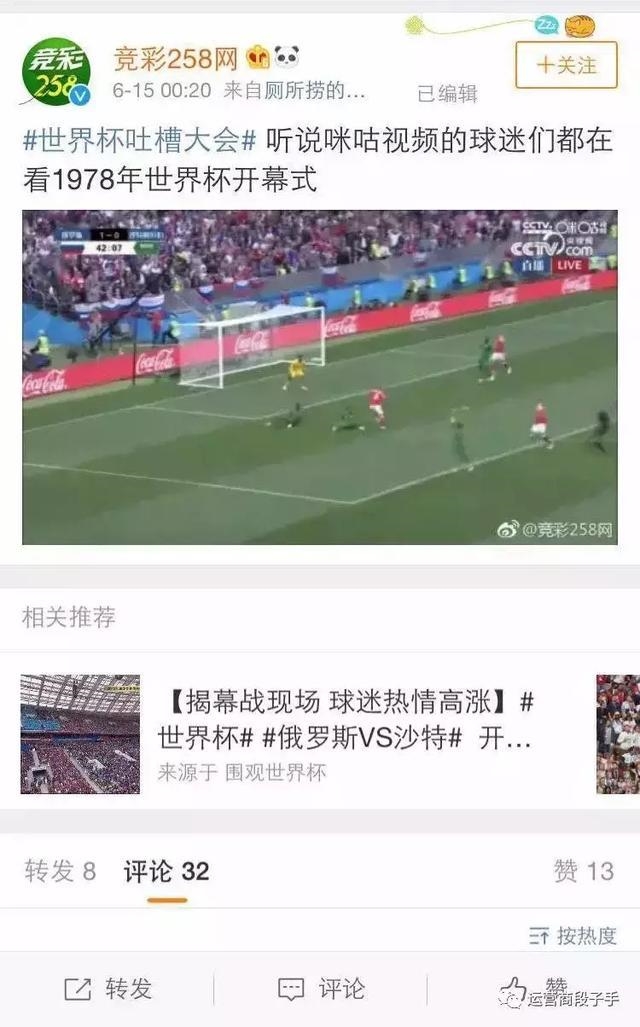Open the 竞彩258网 profile avatar
This screenshot has height=1027, width=640.
[x=58, y=72]
